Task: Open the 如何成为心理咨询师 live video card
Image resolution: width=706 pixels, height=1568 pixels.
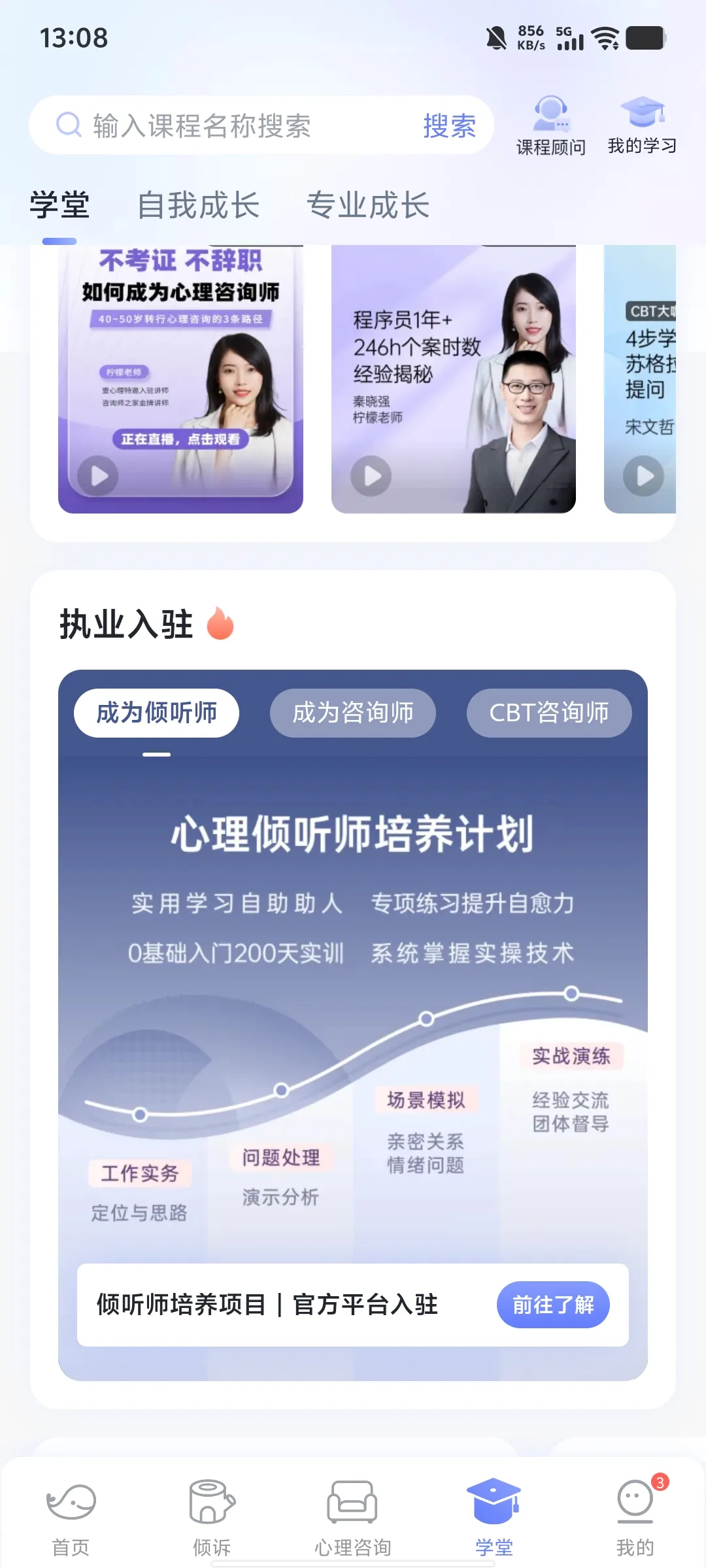Action: [180, 379]
